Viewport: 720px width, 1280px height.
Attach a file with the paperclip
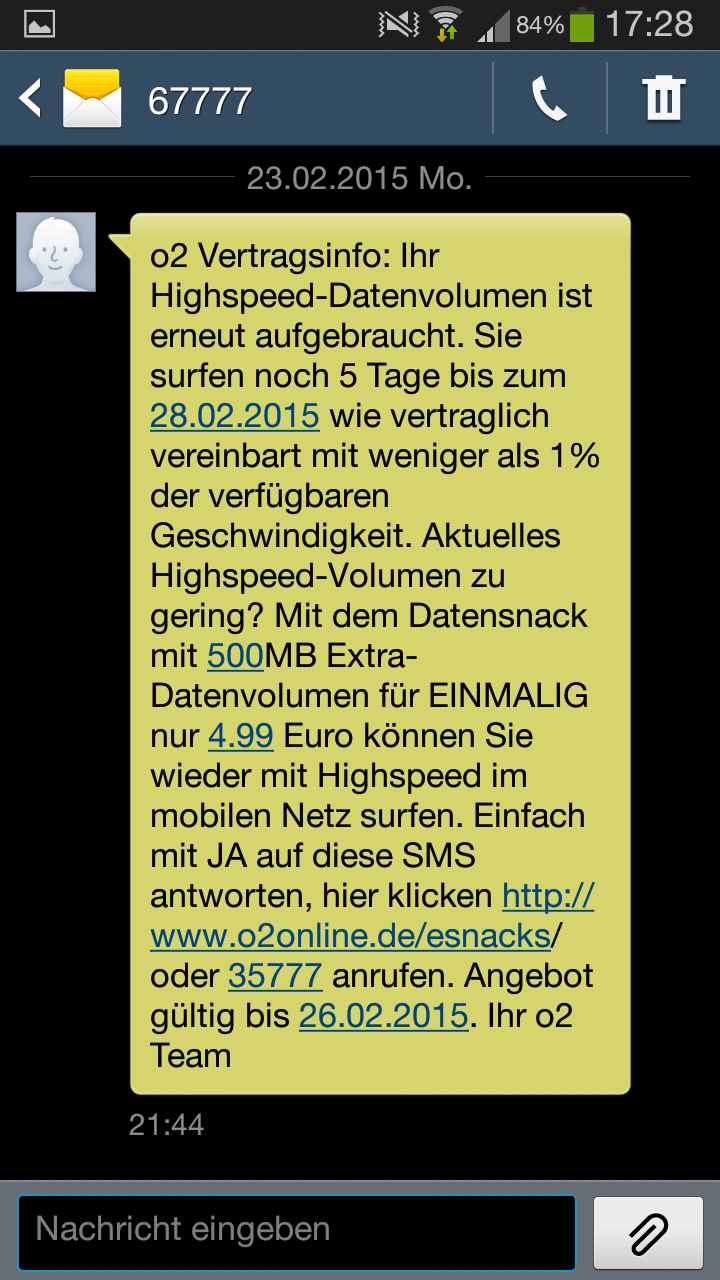point(648,1231)
